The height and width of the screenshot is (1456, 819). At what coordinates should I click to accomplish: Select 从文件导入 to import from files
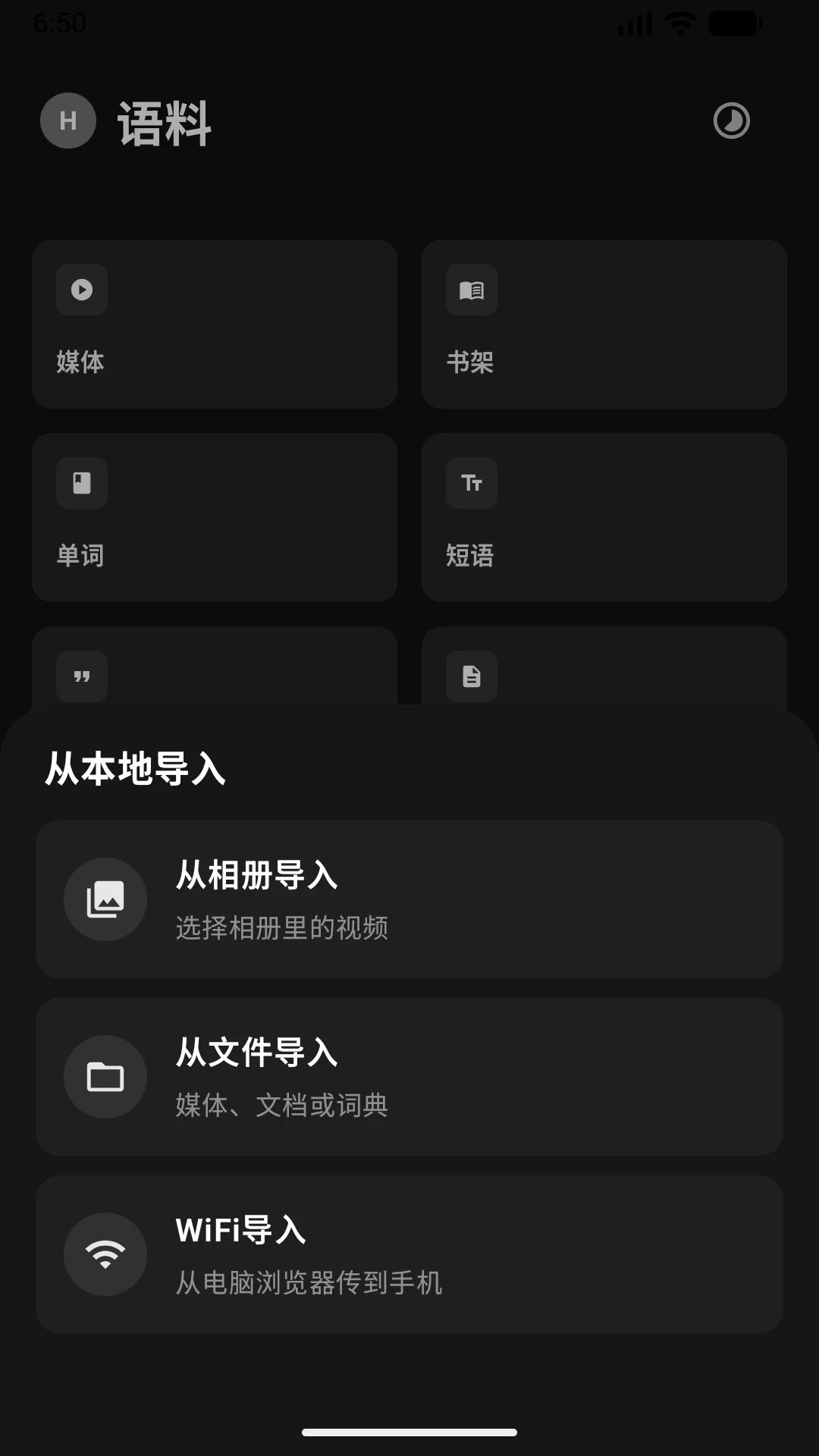point(409,1077)
